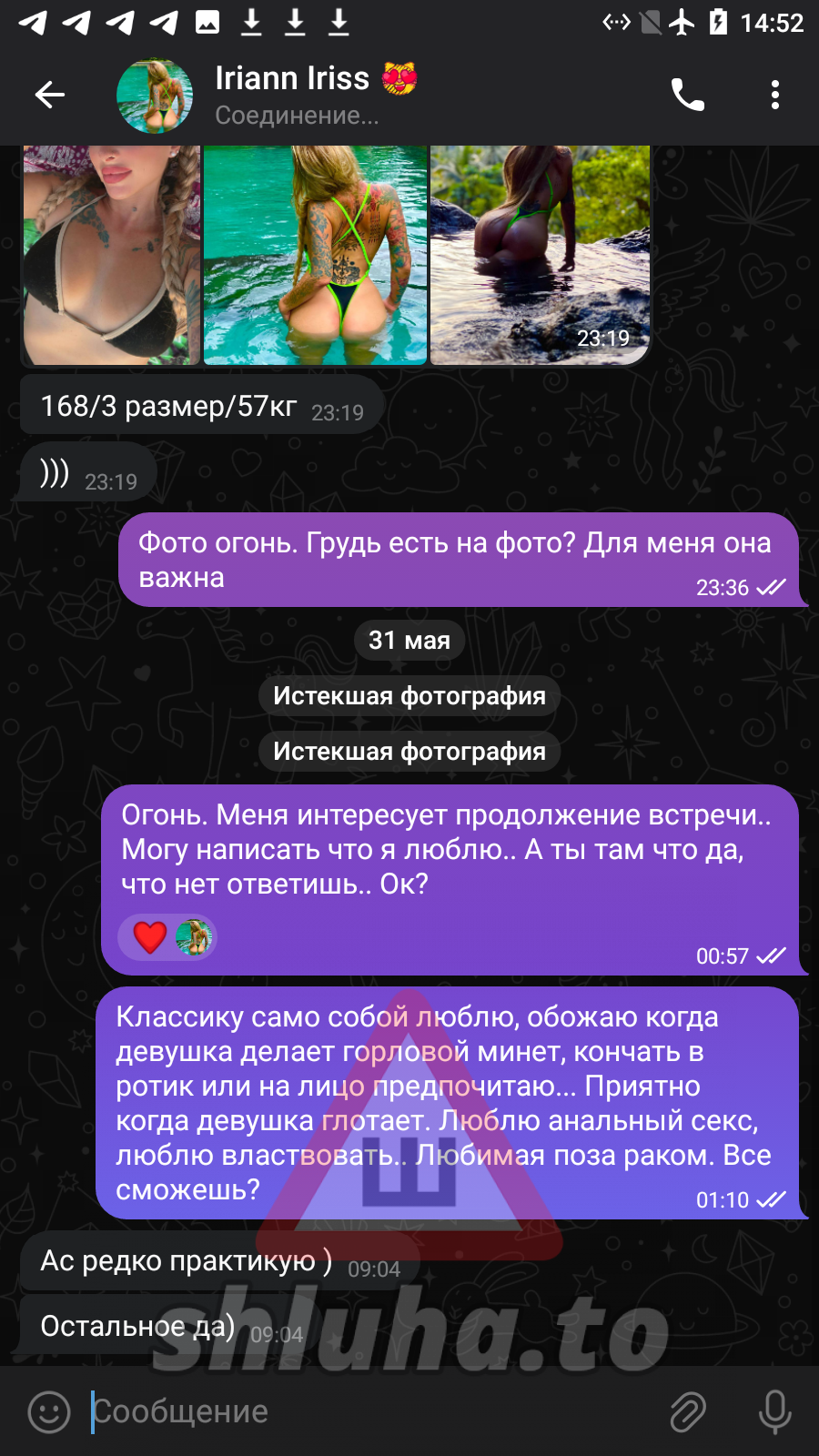Image resolution: width=819 pixels, height=1456 pixels.
Task: Open the second photo in the album
Action: 315,255
